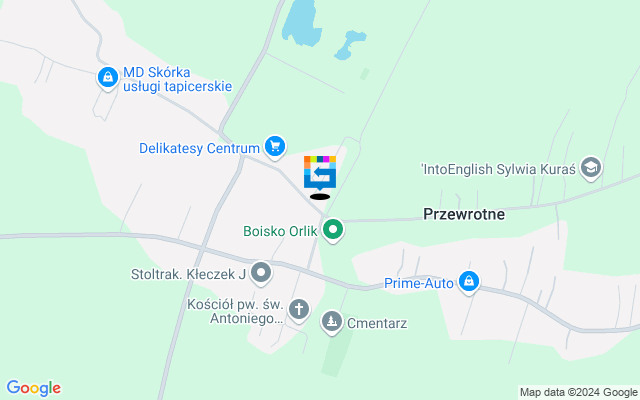The width and height of the screenshot is (640, 400).
Task: Tap the 'IntoEnglish Sylwia Kuraś school pin
Action: [x=591, y=169]
